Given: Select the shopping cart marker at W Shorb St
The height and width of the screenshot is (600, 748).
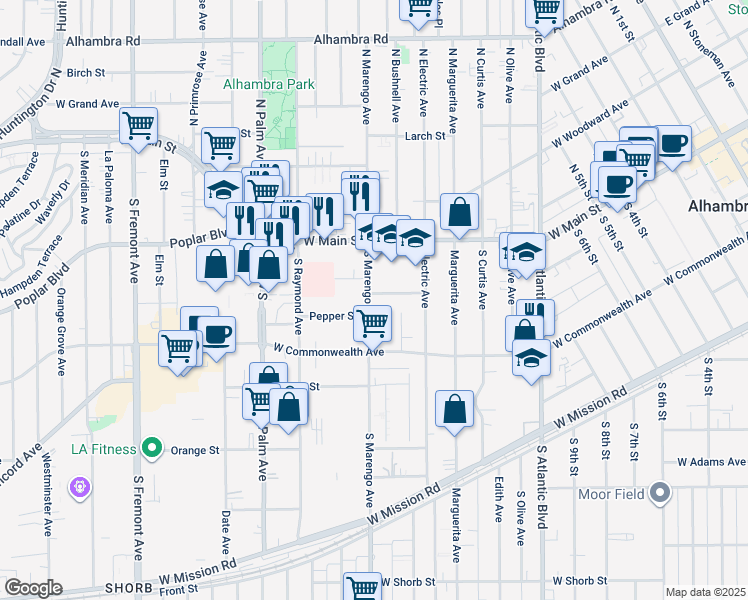Looking at the screenshot, I should (363, 588).
